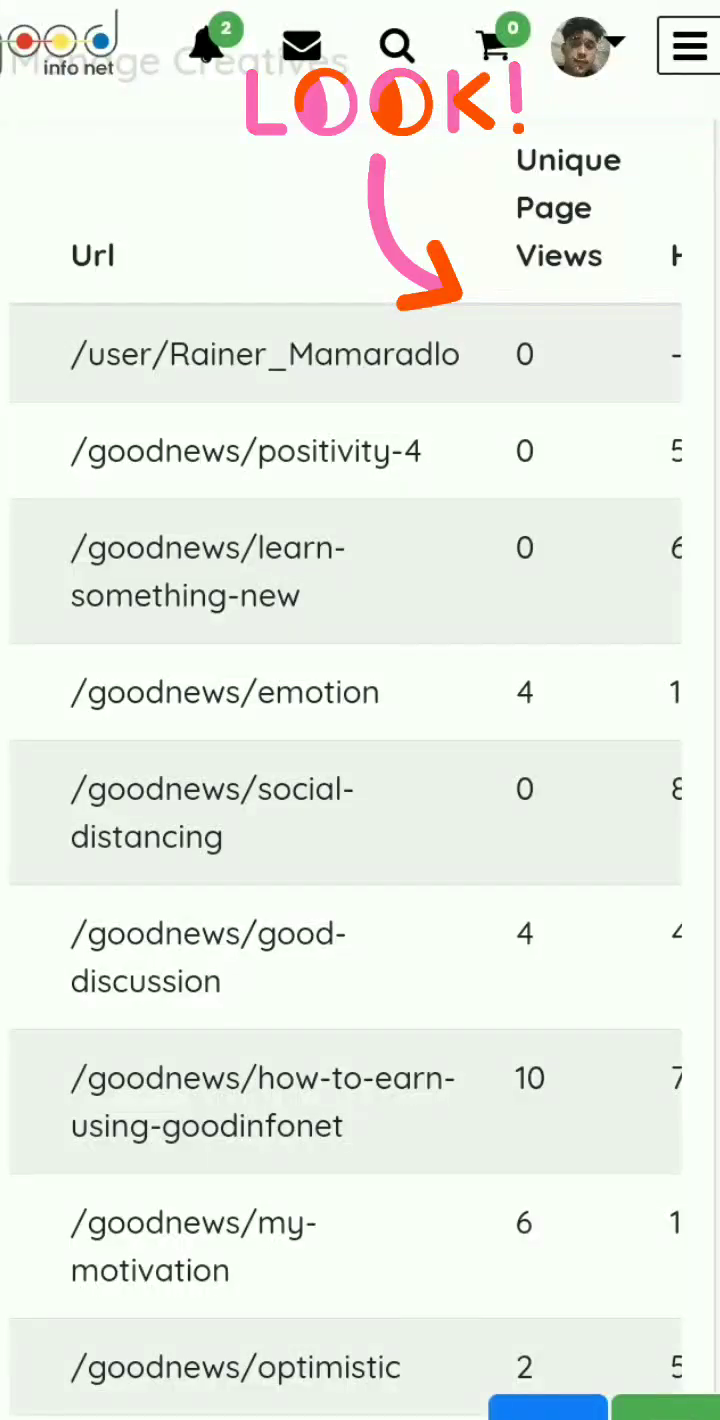The height and width of the screenshot is (1420, 720).
Task: Expand the profile avatar dropdown
Action: [587, 46]
